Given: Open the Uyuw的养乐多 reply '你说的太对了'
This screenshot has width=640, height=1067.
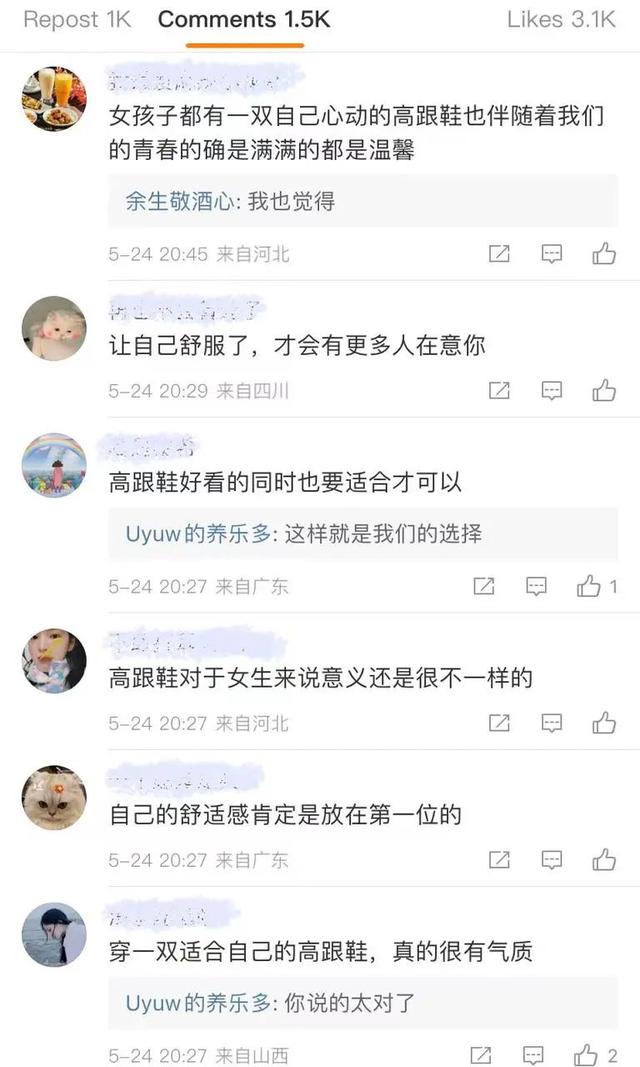Looking at the screenshot, I should [270, 1002].
